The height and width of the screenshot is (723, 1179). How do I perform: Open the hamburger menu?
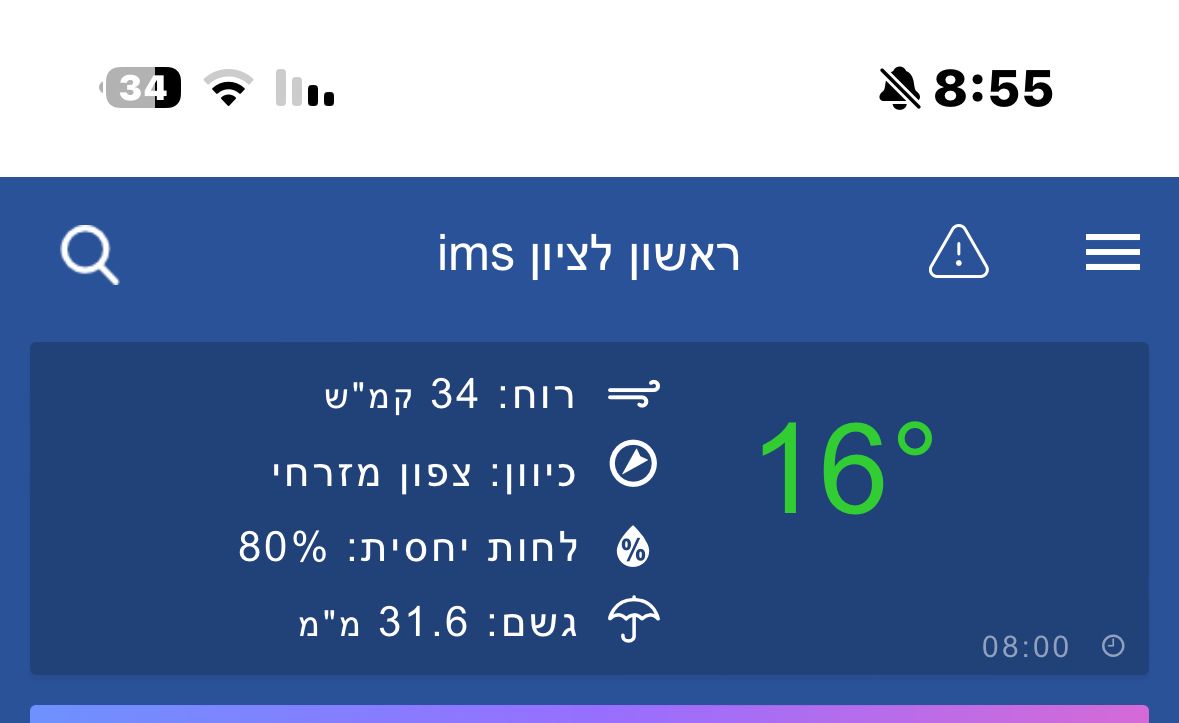(1112, 252)
